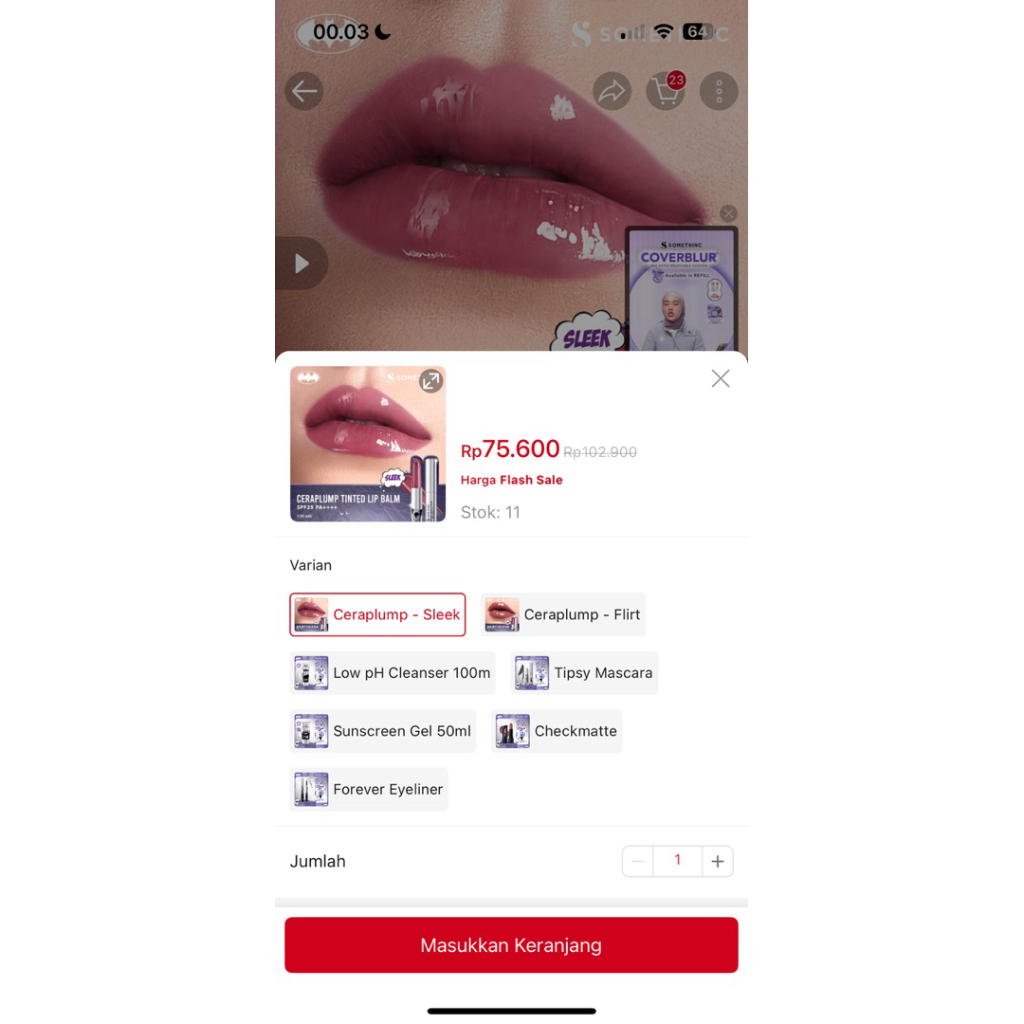1024x1024 pixels.
Task: Go back using the arrow icon
Action: tap(304, 91)
